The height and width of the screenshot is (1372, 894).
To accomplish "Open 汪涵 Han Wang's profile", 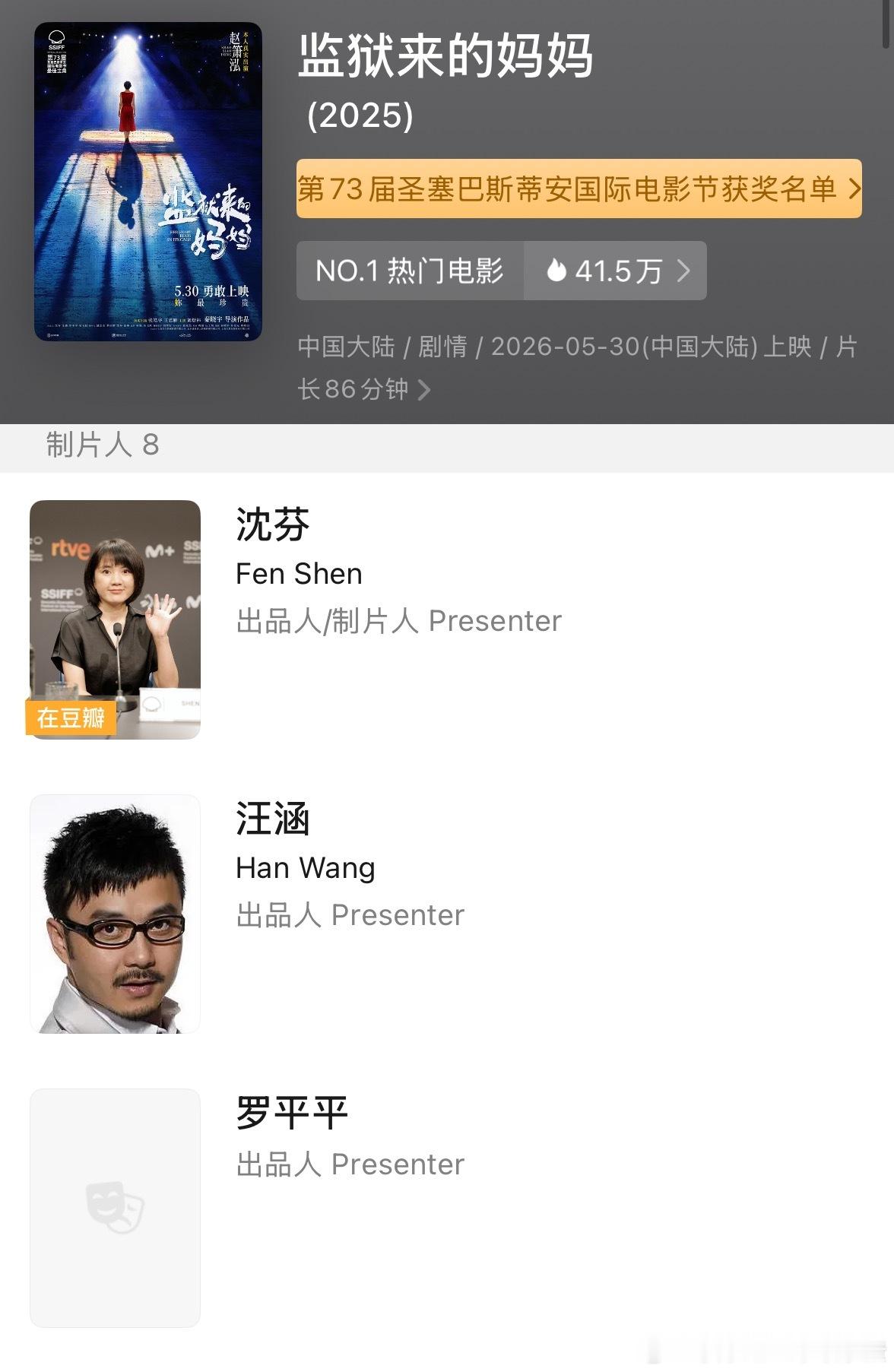I will tap(447, 914).
